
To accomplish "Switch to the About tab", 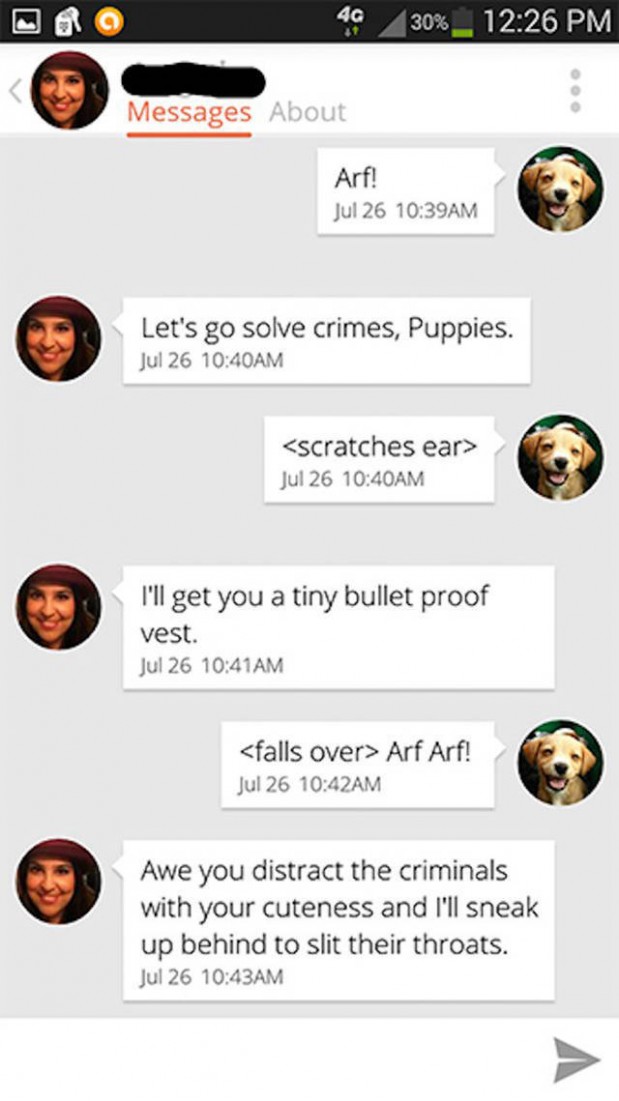I will tap(307, 112).
